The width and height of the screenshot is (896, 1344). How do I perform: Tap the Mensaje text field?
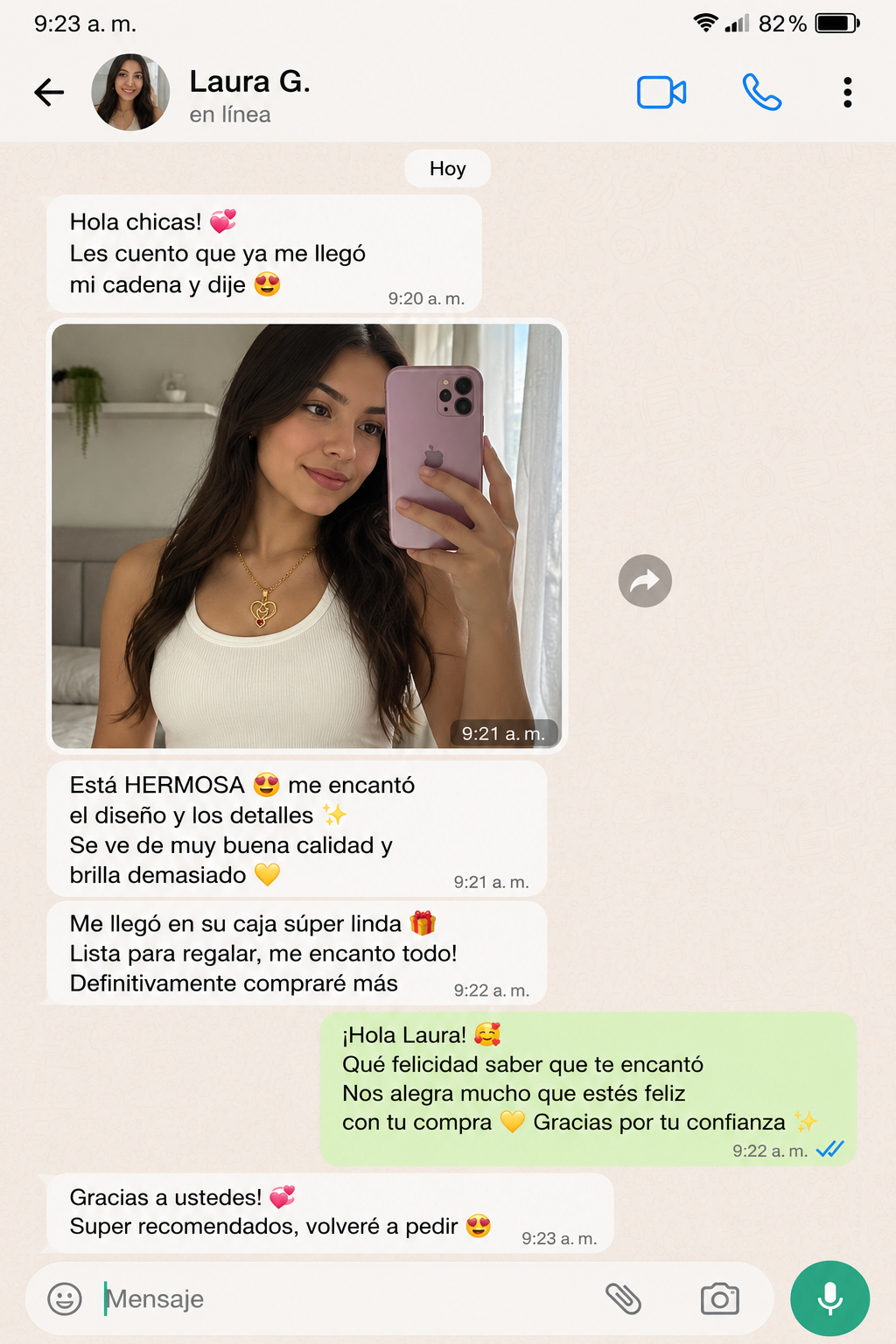click(350, 1298)
